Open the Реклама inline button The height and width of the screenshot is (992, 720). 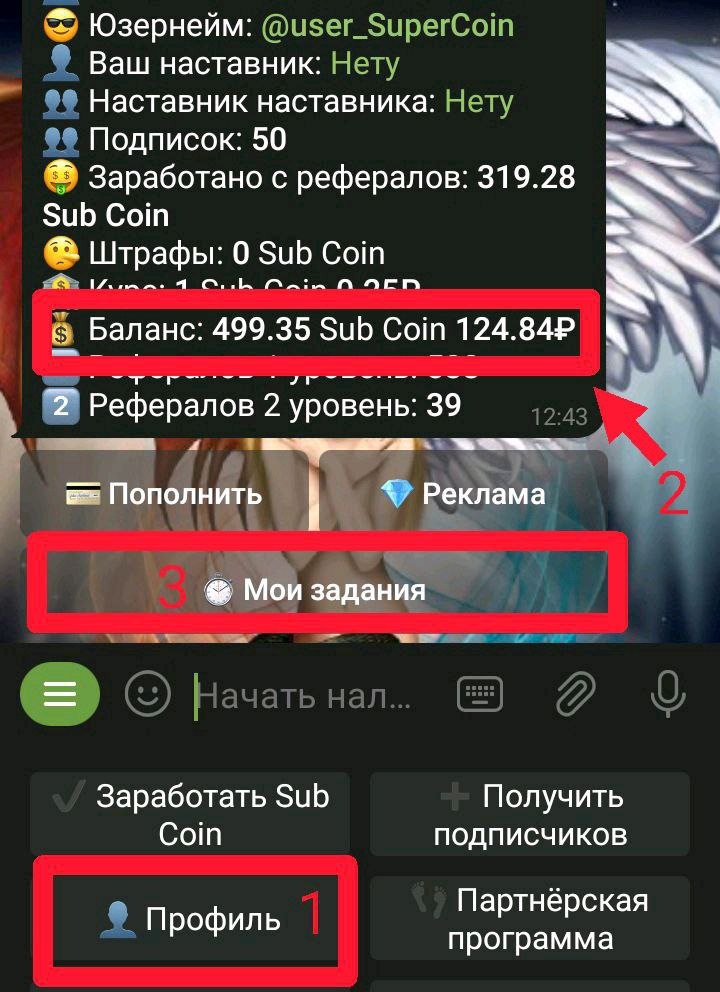pyautogui.click(x=463, y=493)
